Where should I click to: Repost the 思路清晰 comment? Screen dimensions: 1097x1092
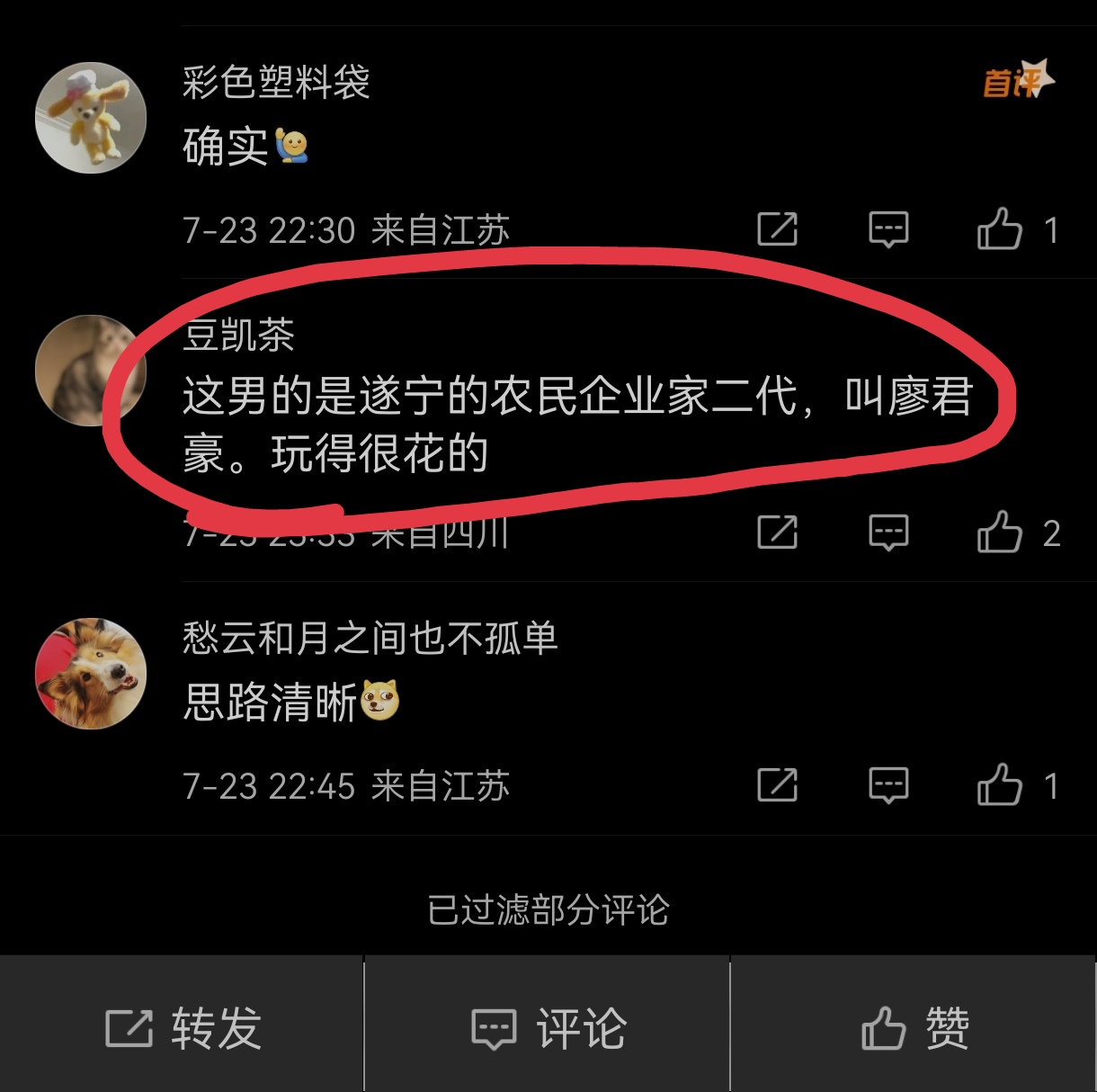point(777,785)
